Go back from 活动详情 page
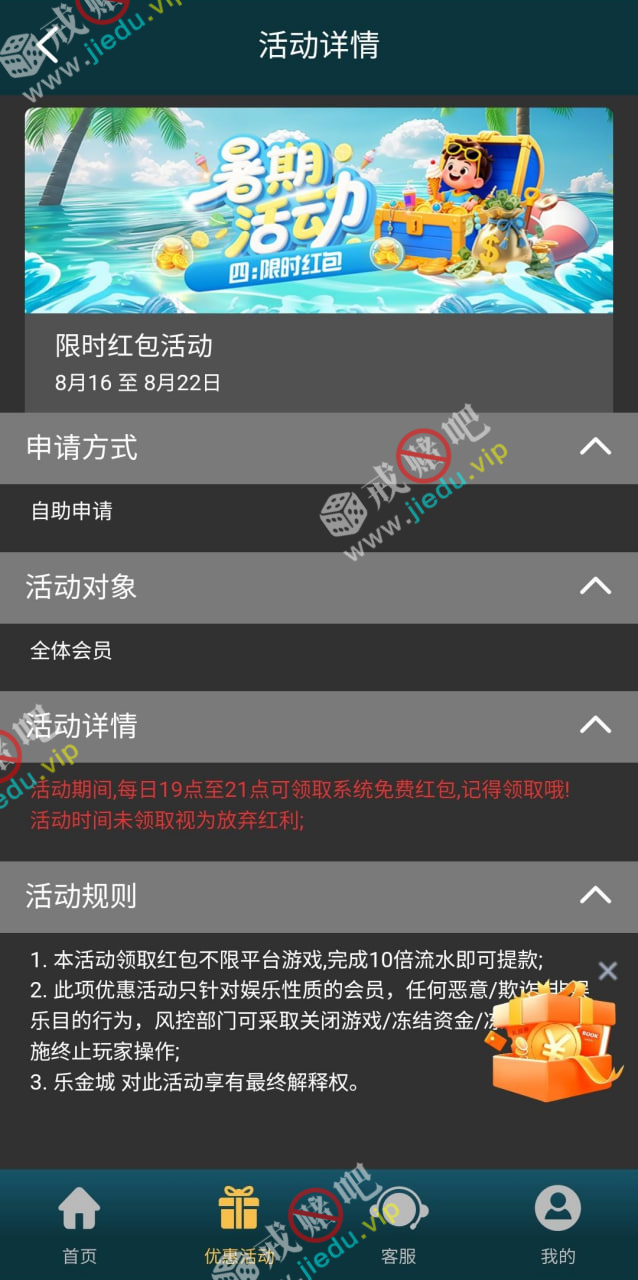This screenshot has width=638, height=1280. point(47,45)
